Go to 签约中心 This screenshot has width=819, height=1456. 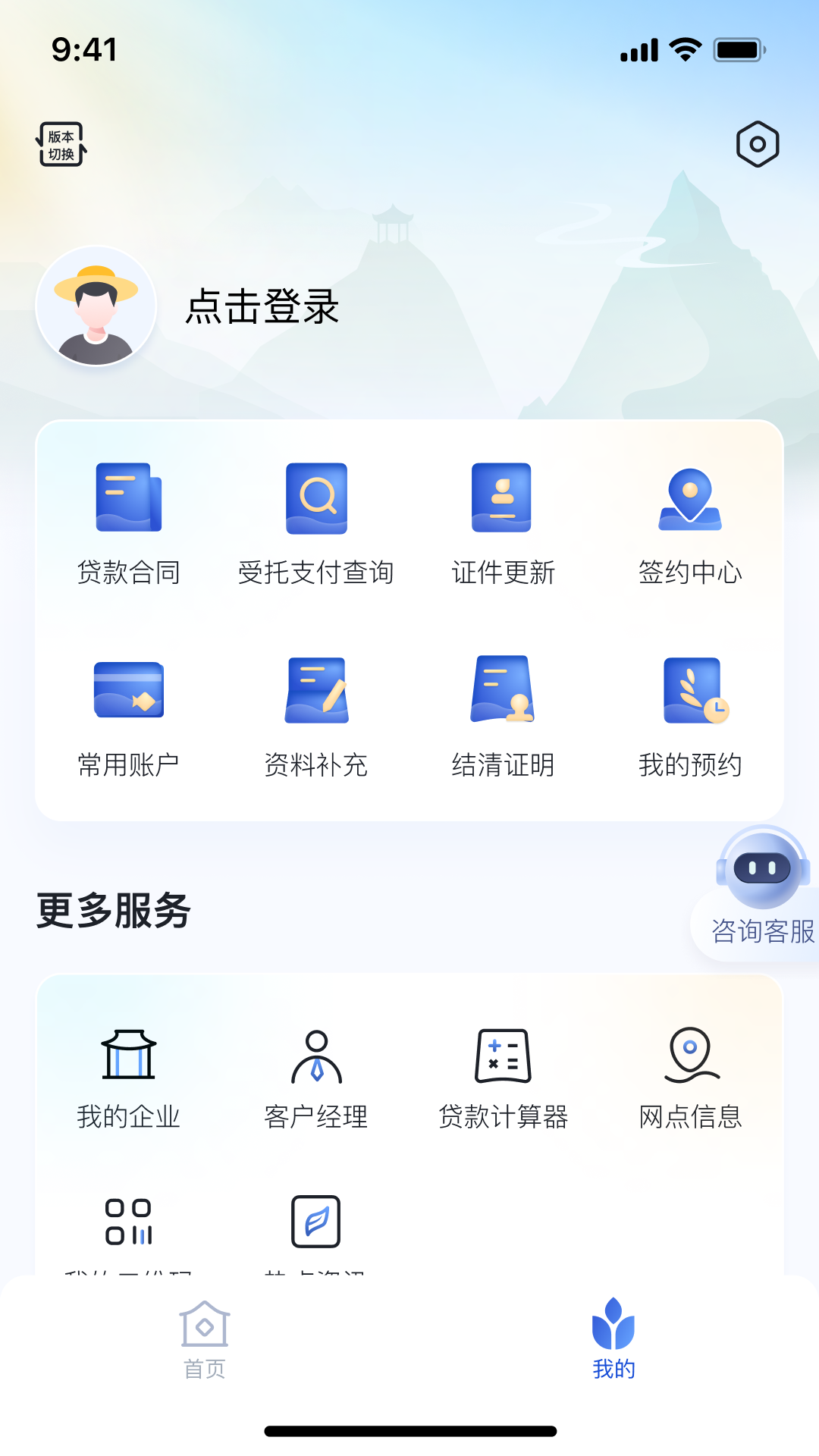(x=690, y=523)
